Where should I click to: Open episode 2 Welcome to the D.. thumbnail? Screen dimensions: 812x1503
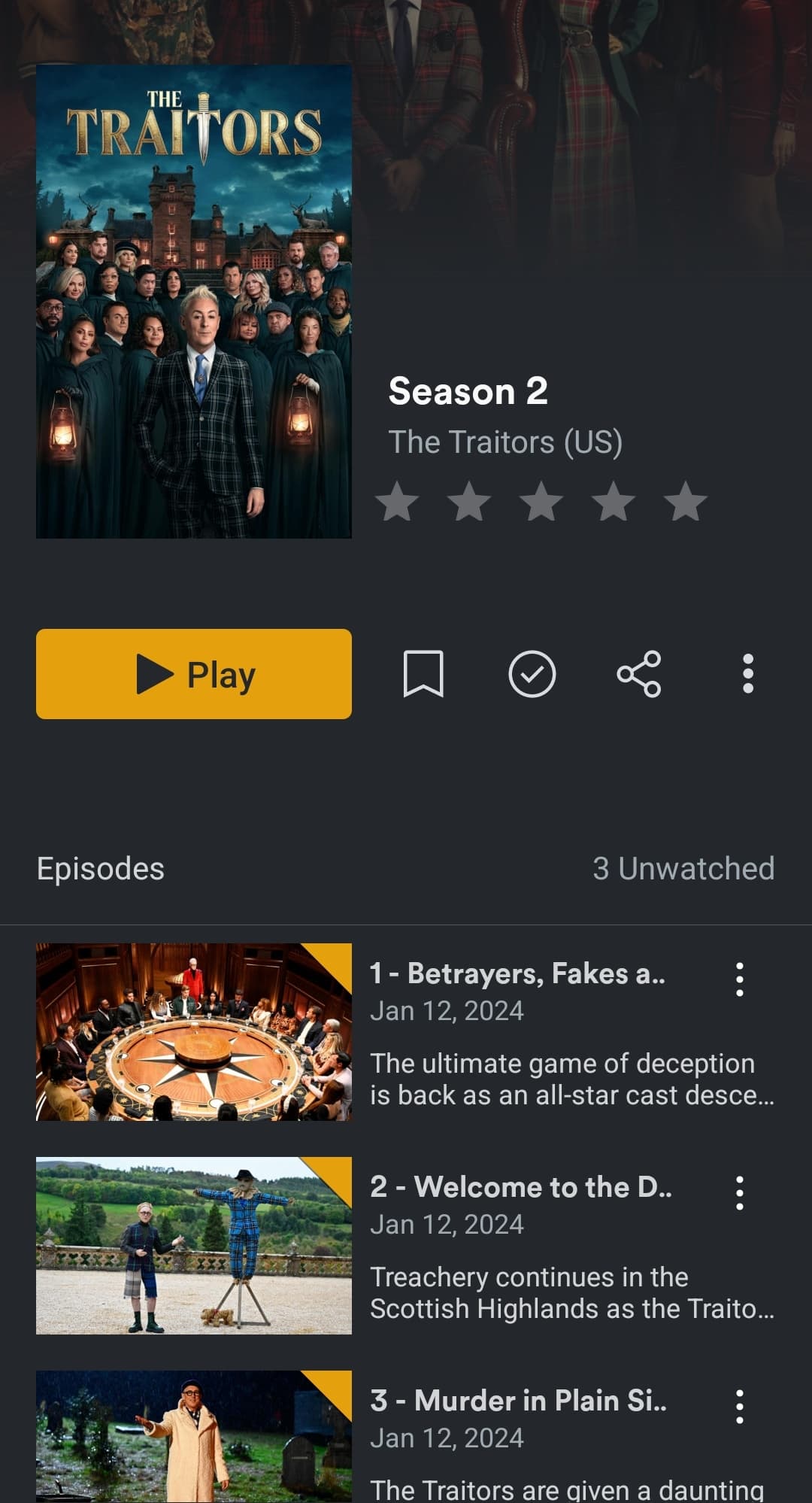click(x=193, y=1245)
